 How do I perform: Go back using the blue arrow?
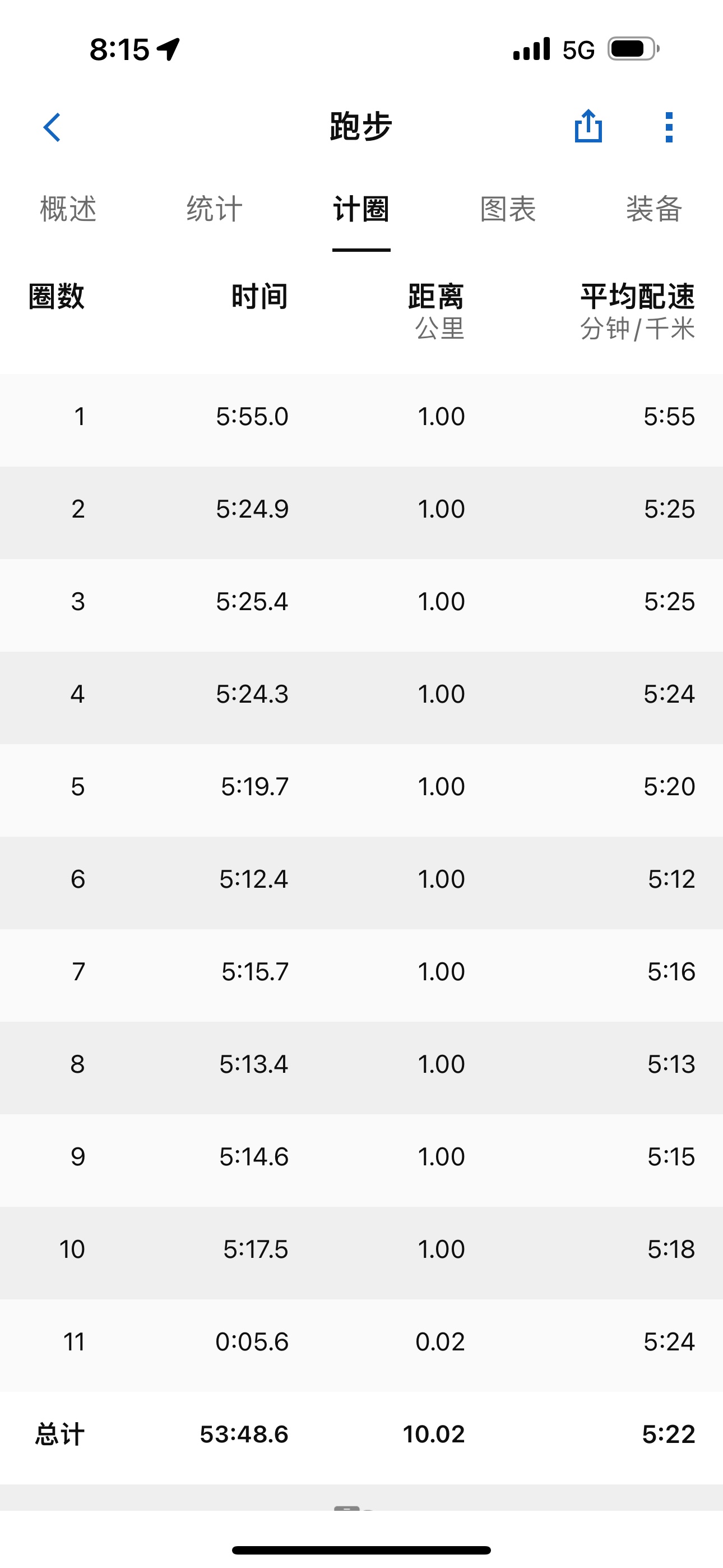click(x=52, y=127)
